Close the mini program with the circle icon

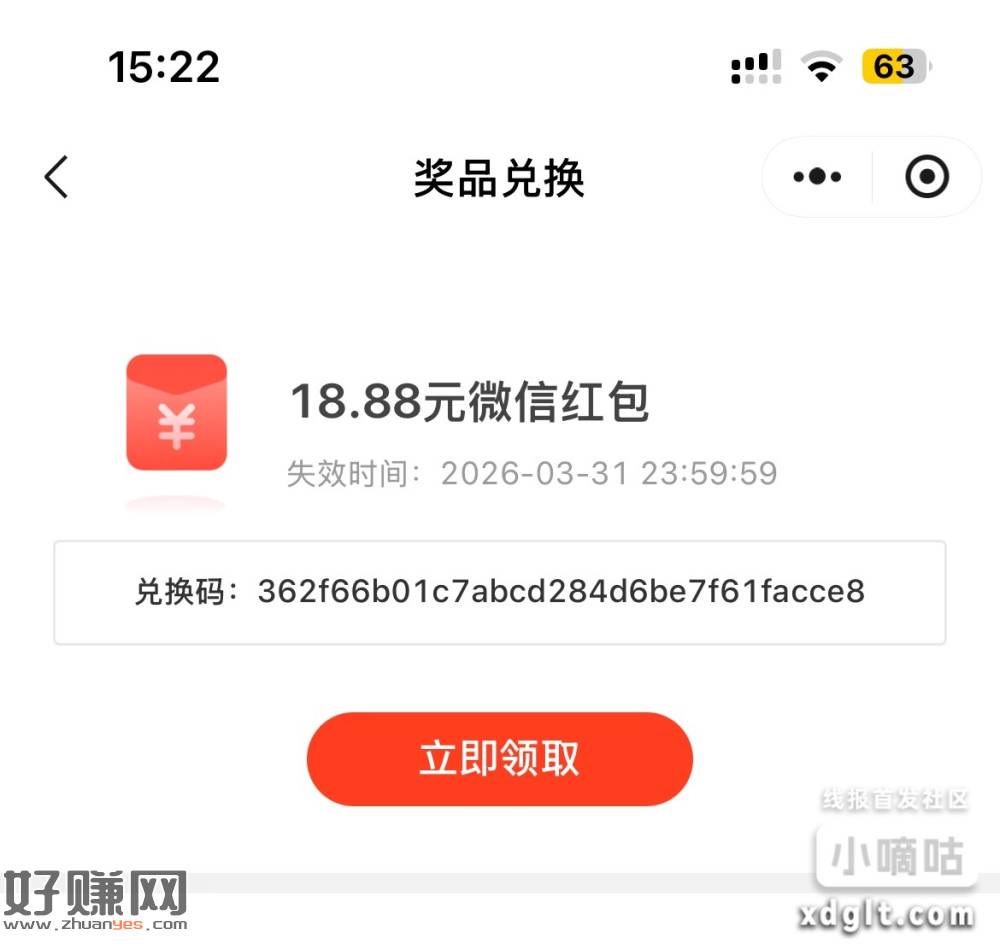click(926, 177)
